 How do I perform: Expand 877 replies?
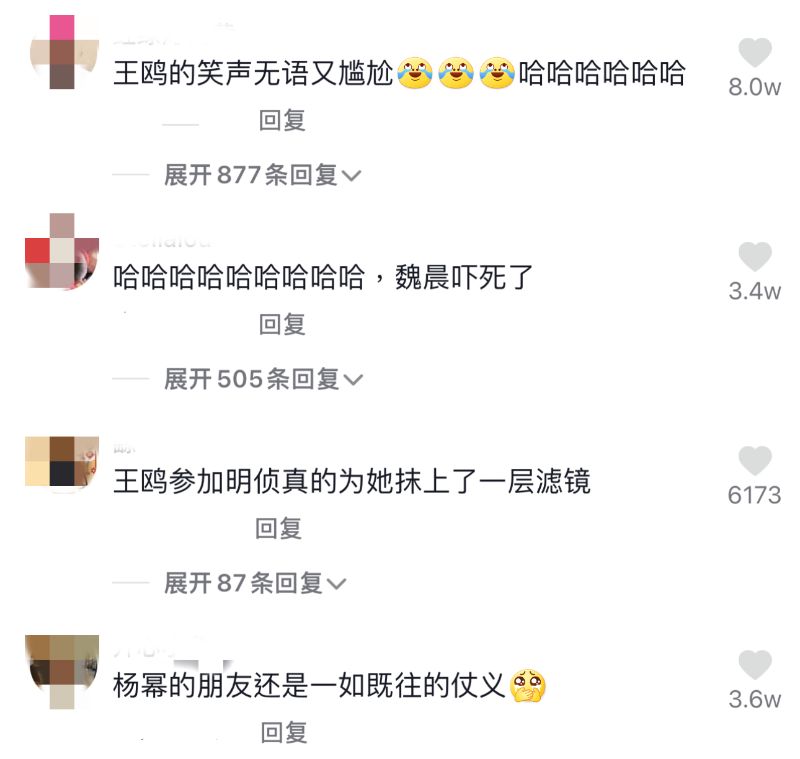(x=262, y=176)
